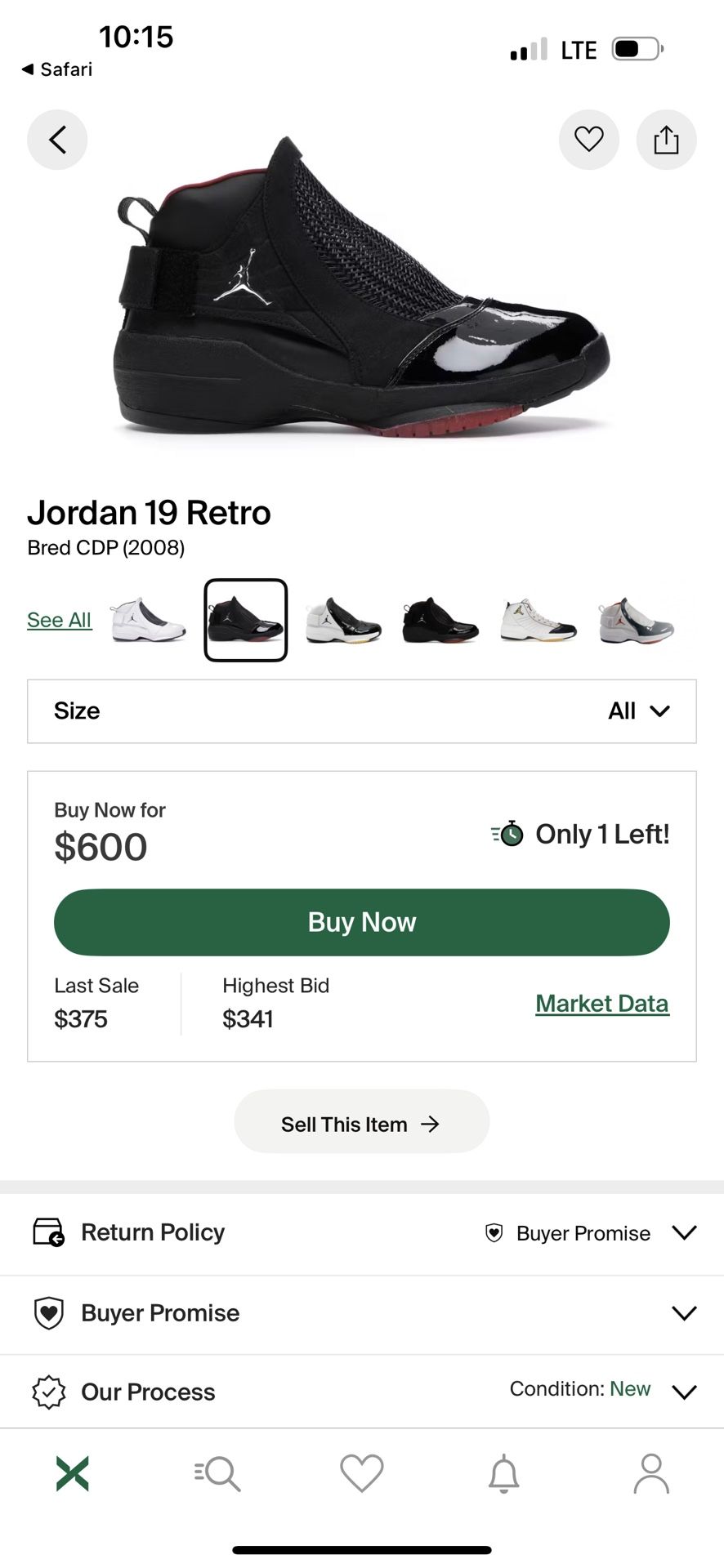The width and height of the screenshot is (724, 1568).
Task: Collapse the Return Policy section chevron
Action: (685, 1233)
